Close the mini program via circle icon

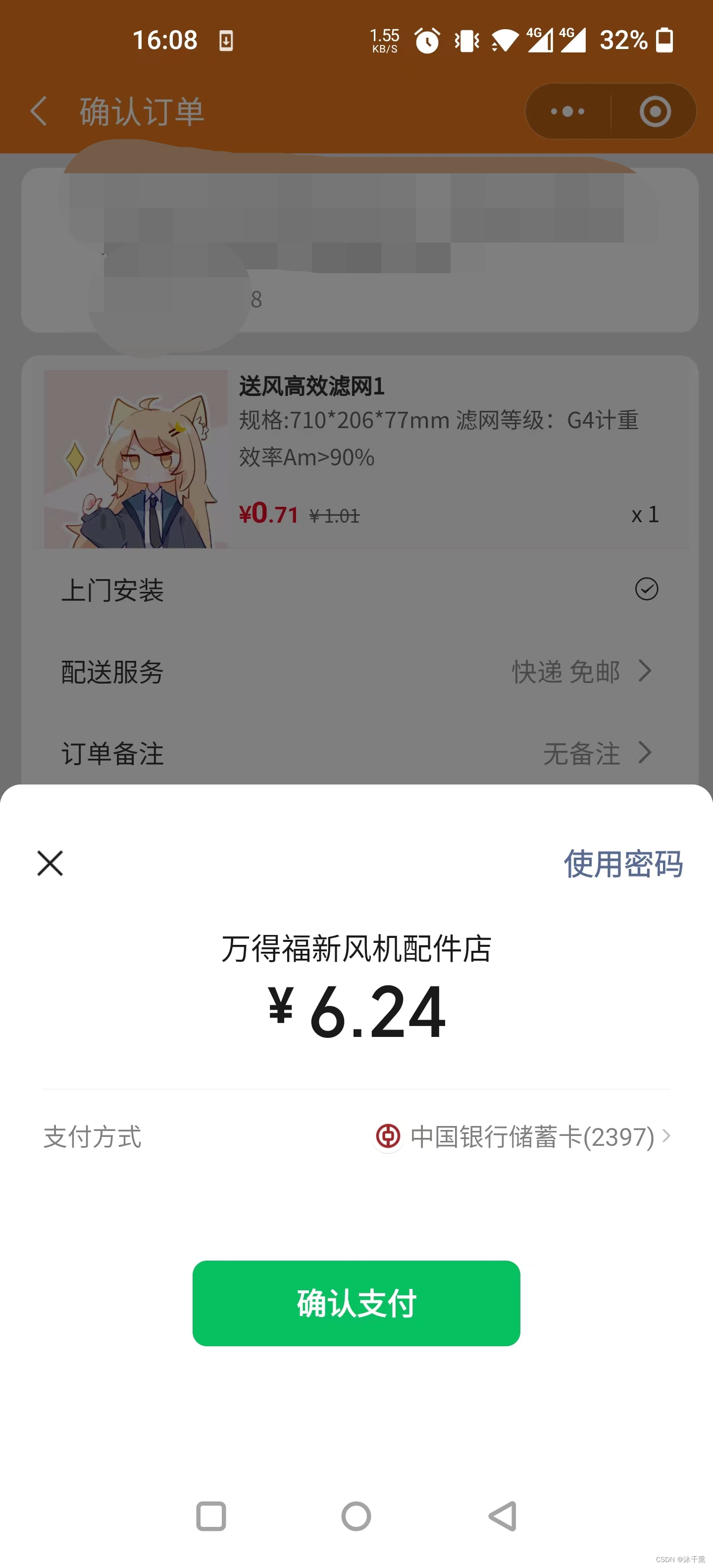click(655, 111)
